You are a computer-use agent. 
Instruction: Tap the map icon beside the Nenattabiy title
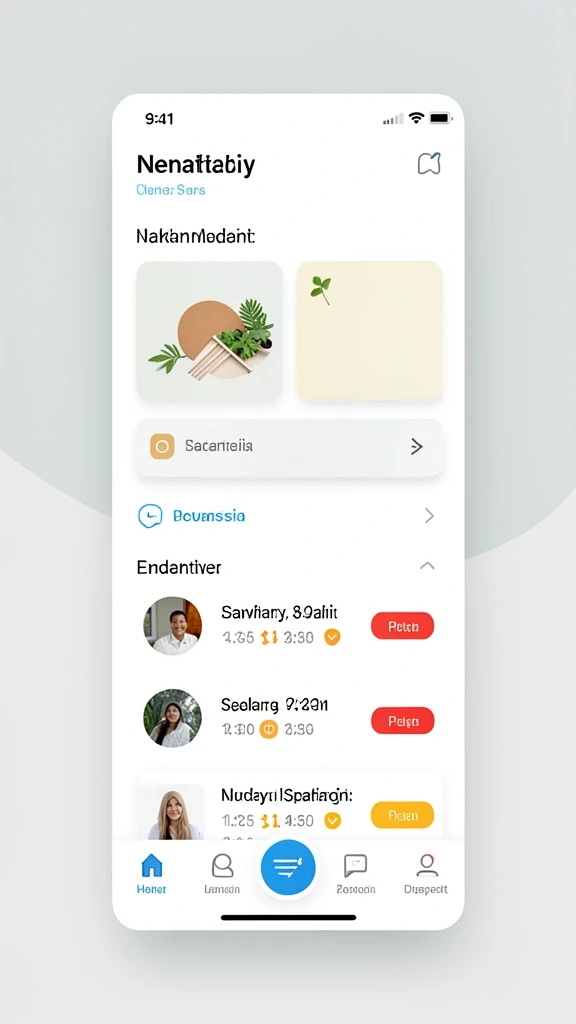coord(429,163)
